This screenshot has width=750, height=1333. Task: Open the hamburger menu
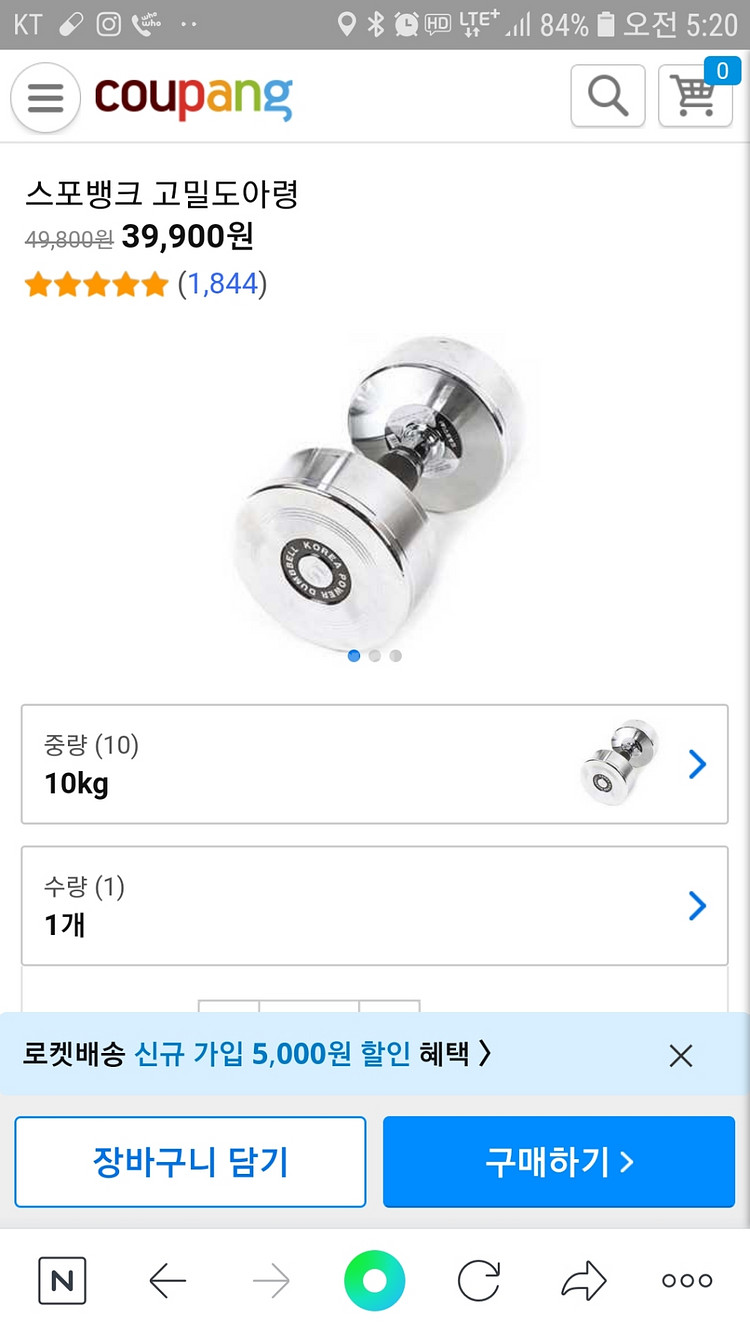point(45,98)
